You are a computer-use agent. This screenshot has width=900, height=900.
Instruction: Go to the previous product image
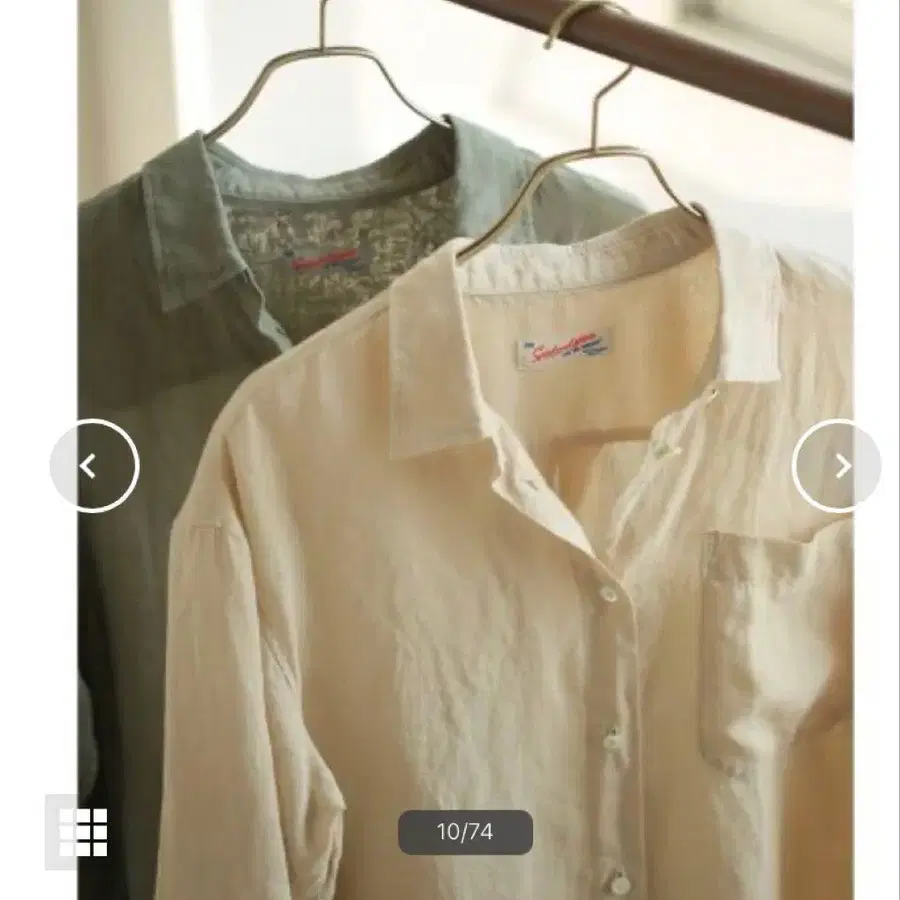(x=94, y=465)
